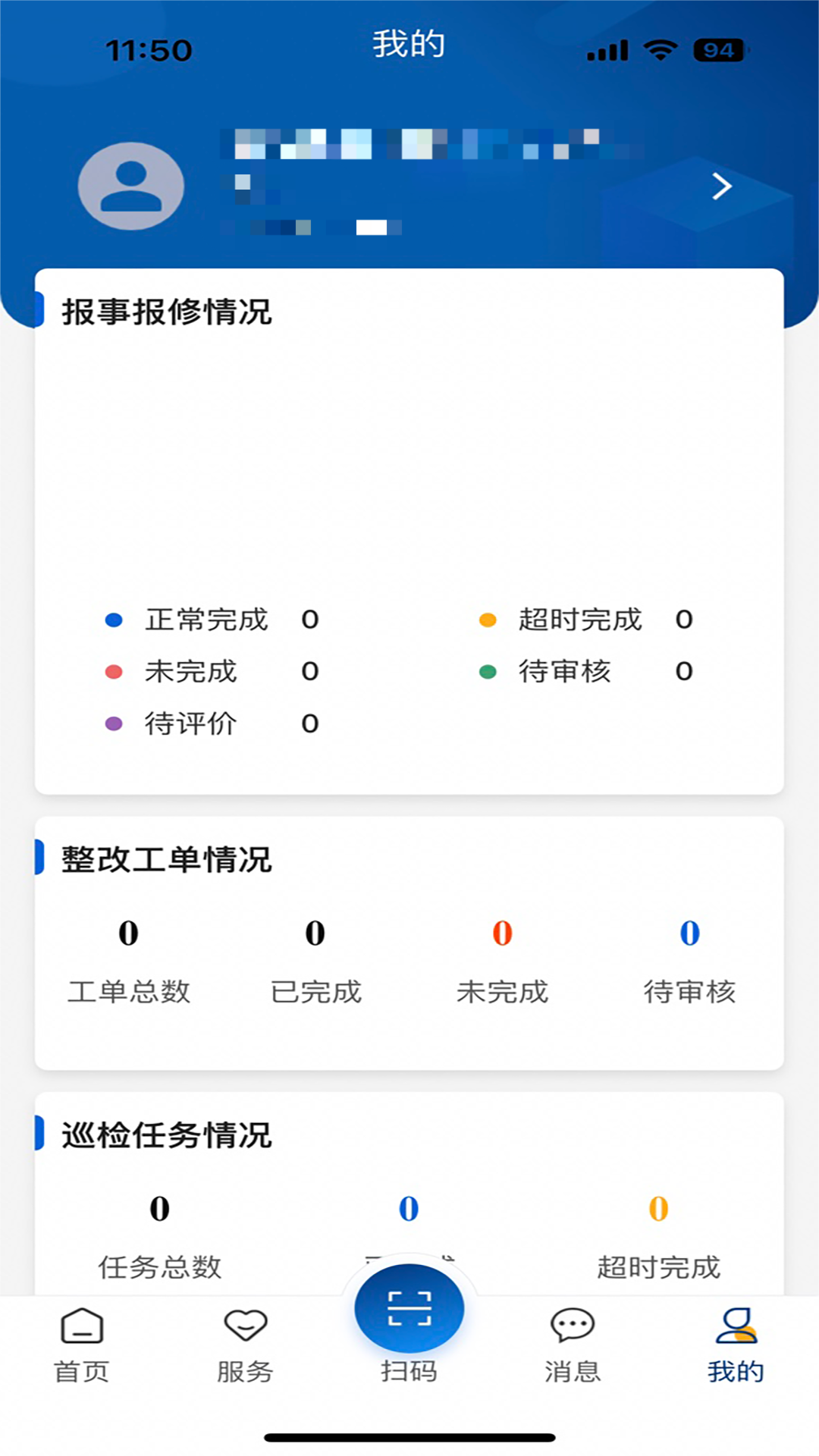Tap the Wi-Fi status icon
Viewport: 819px width, 1456px height.
pyautogui.click(x=659, y=48)
